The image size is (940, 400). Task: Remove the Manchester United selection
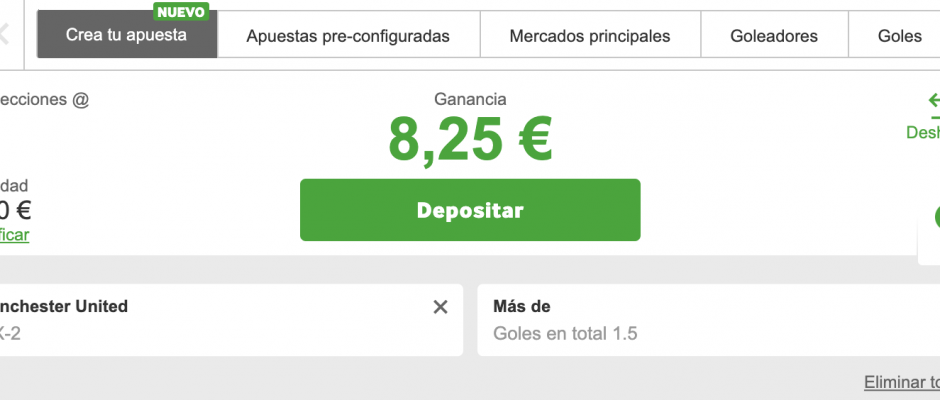coord(440,307)
